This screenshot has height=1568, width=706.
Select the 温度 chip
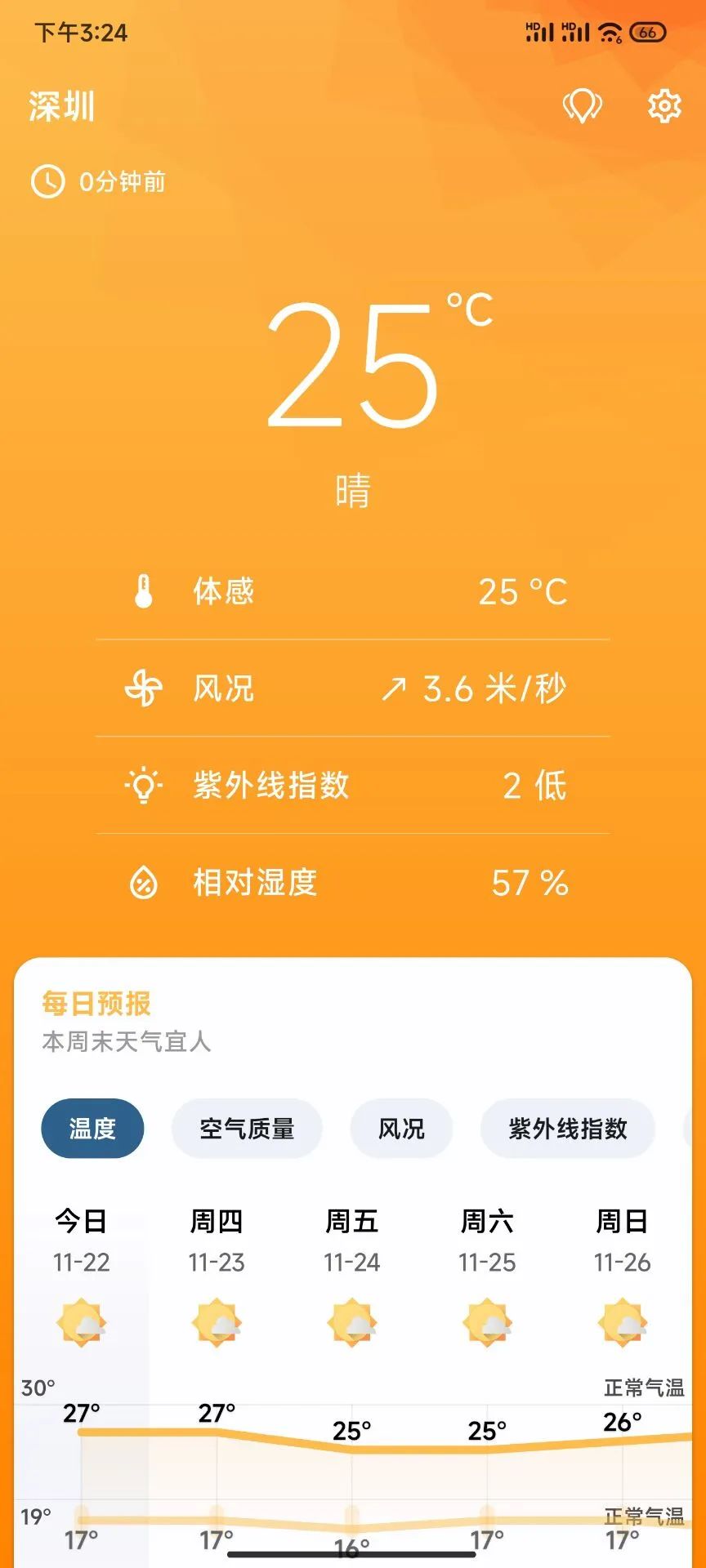(x=92, y=1129)
